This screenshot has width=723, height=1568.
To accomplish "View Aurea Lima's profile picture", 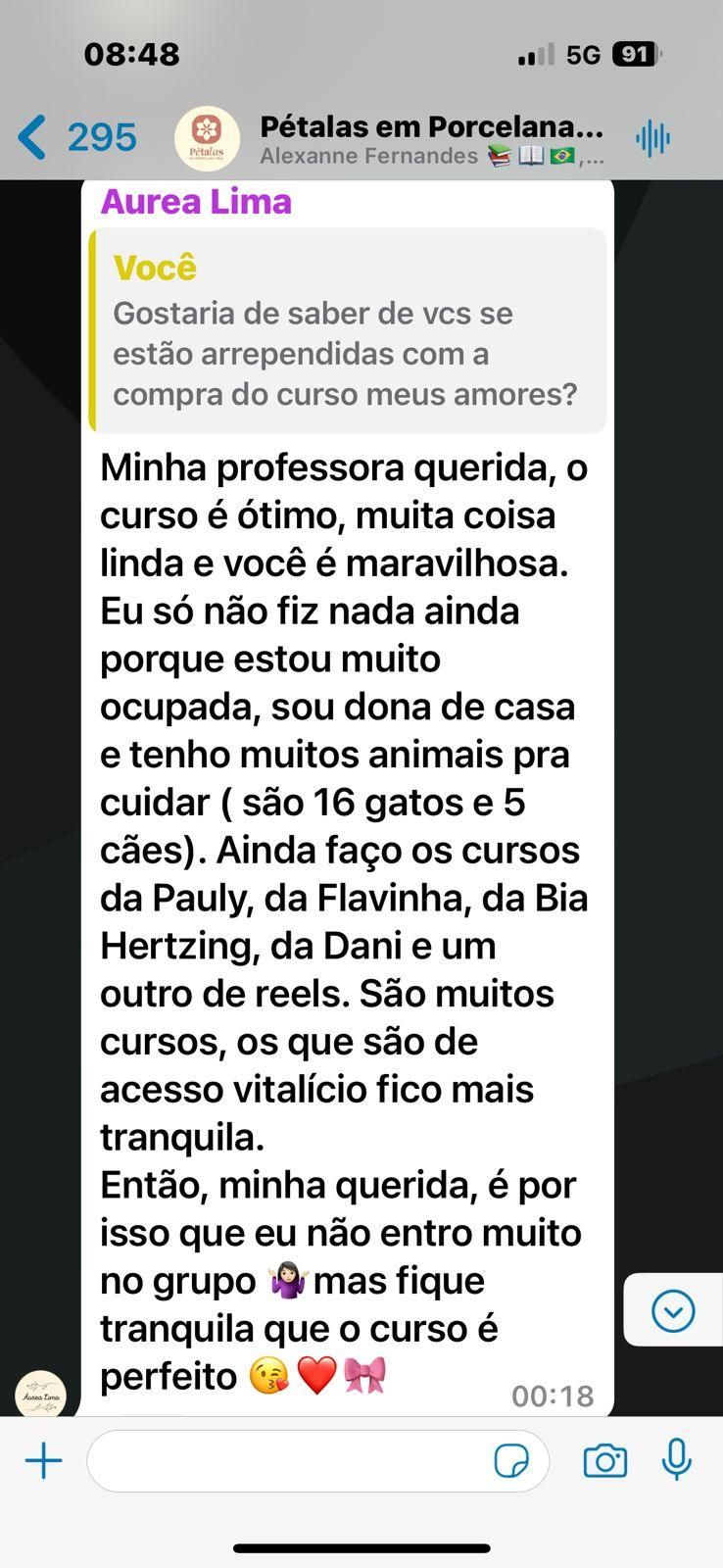I will (40, 1395).
